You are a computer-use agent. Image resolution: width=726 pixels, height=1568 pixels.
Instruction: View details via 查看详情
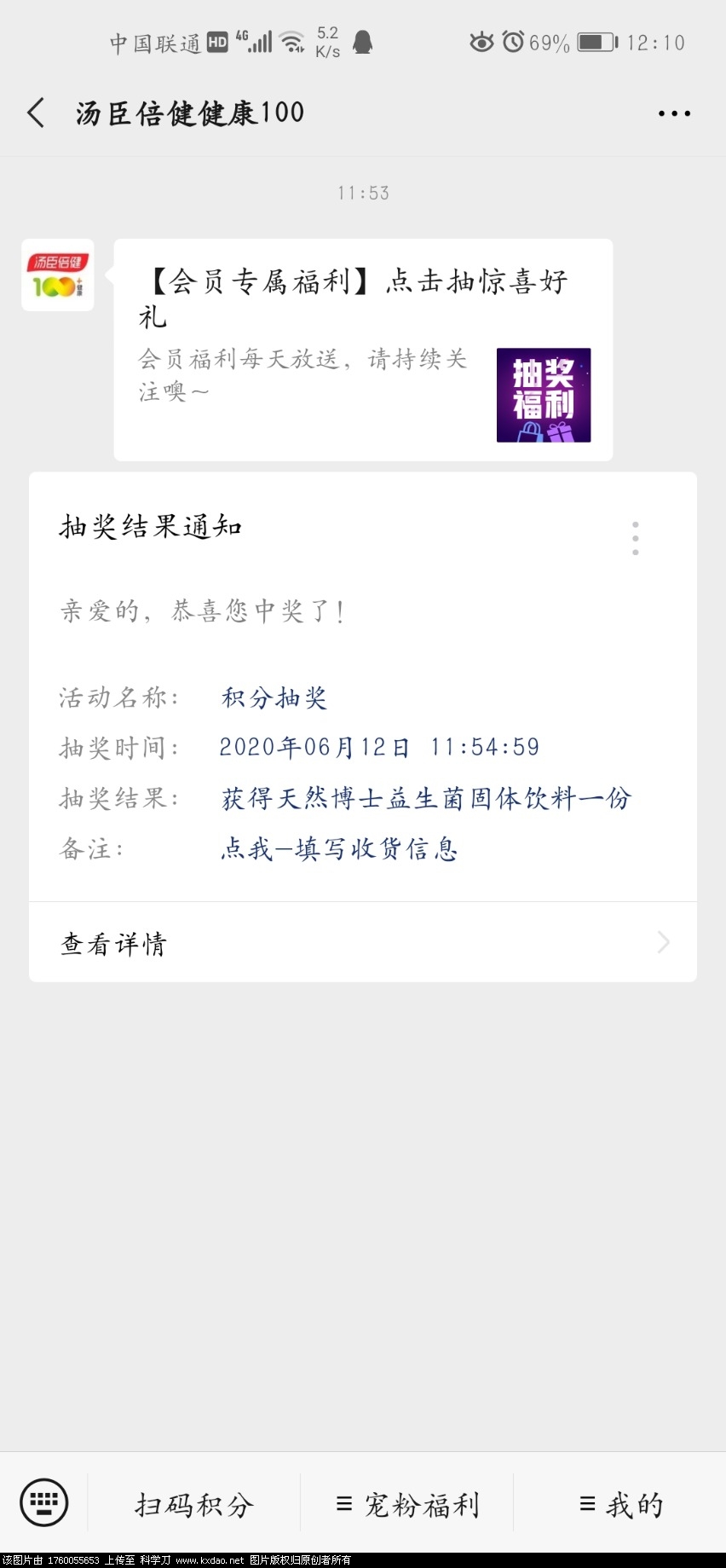click(x=363, y=942)
